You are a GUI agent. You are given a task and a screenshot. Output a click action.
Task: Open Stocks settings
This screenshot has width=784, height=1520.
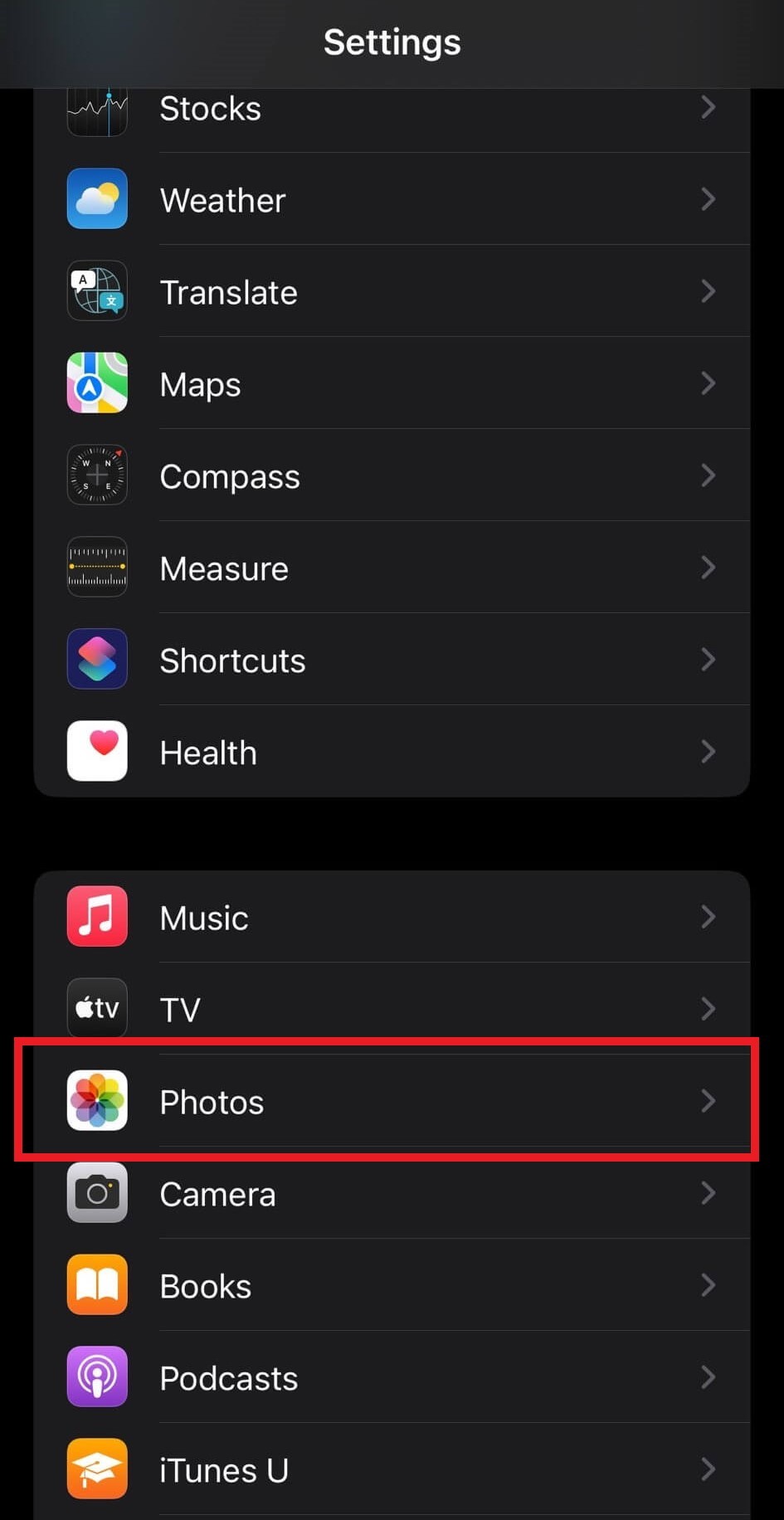coord(392,110)
